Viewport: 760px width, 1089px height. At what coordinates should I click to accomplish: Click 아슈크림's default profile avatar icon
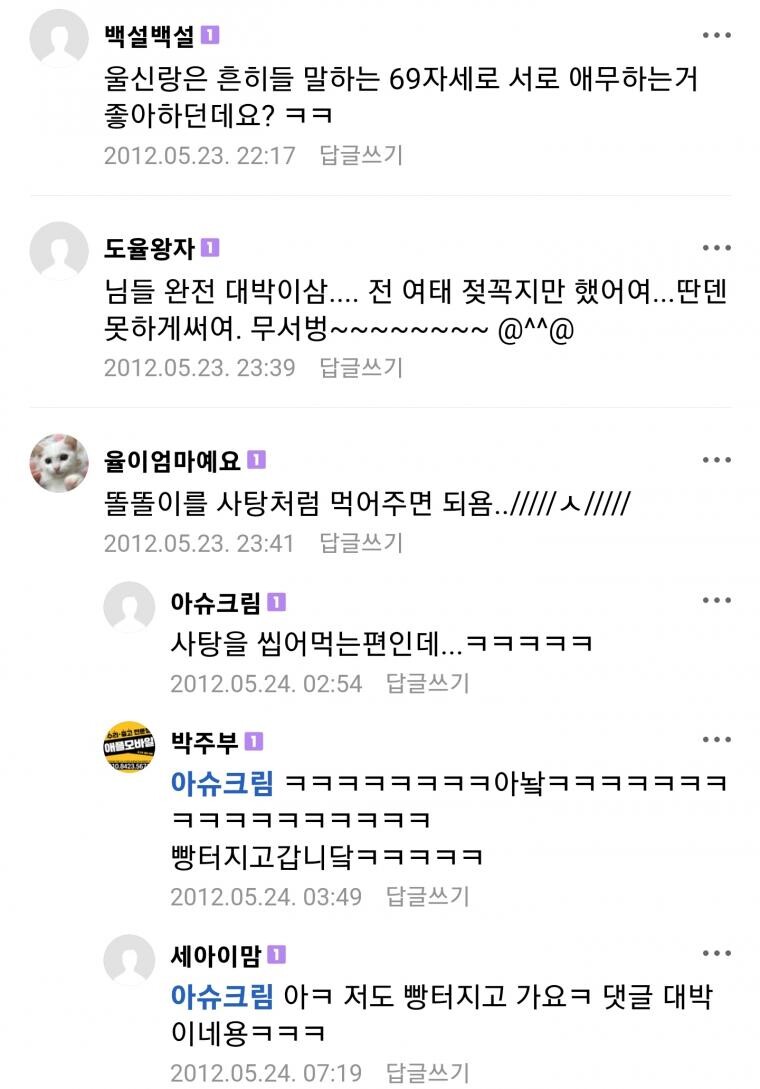pyautogui.click(x=127, y=605)
